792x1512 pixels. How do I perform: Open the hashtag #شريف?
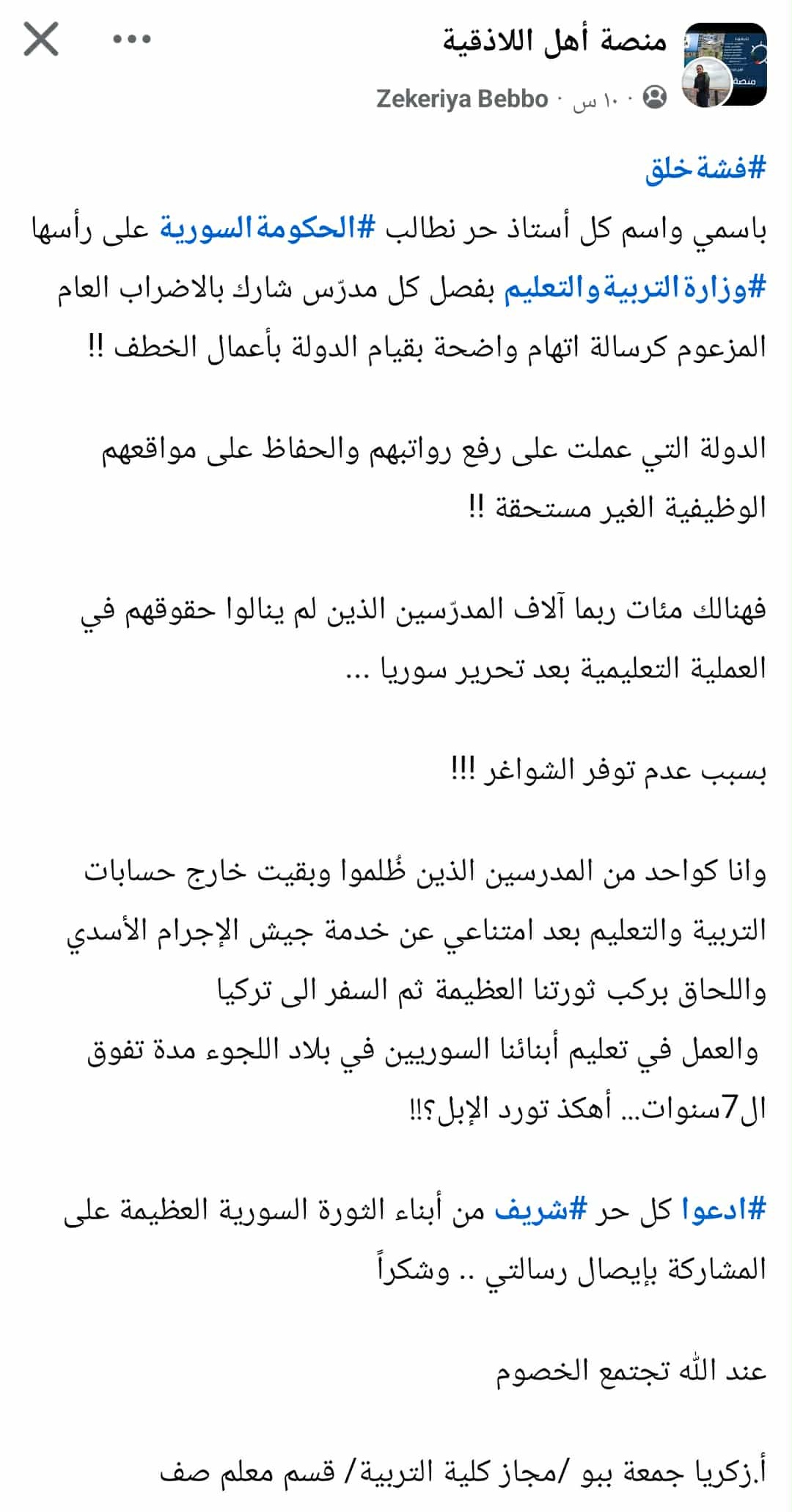[541, 1210]
